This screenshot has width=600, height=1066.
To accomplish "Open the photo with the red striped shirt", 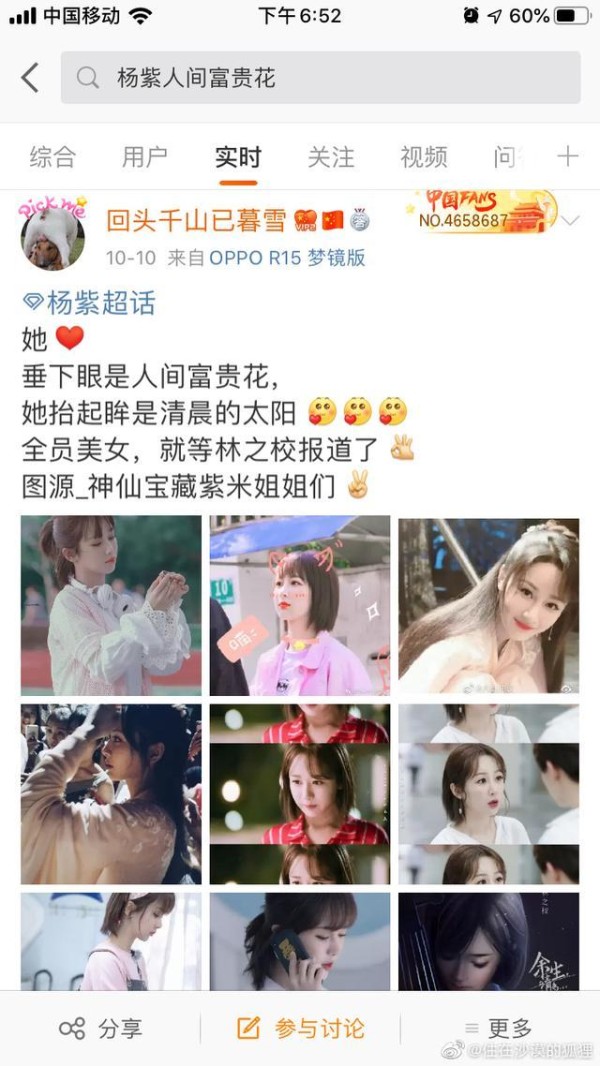I will (x=300, y=794).
